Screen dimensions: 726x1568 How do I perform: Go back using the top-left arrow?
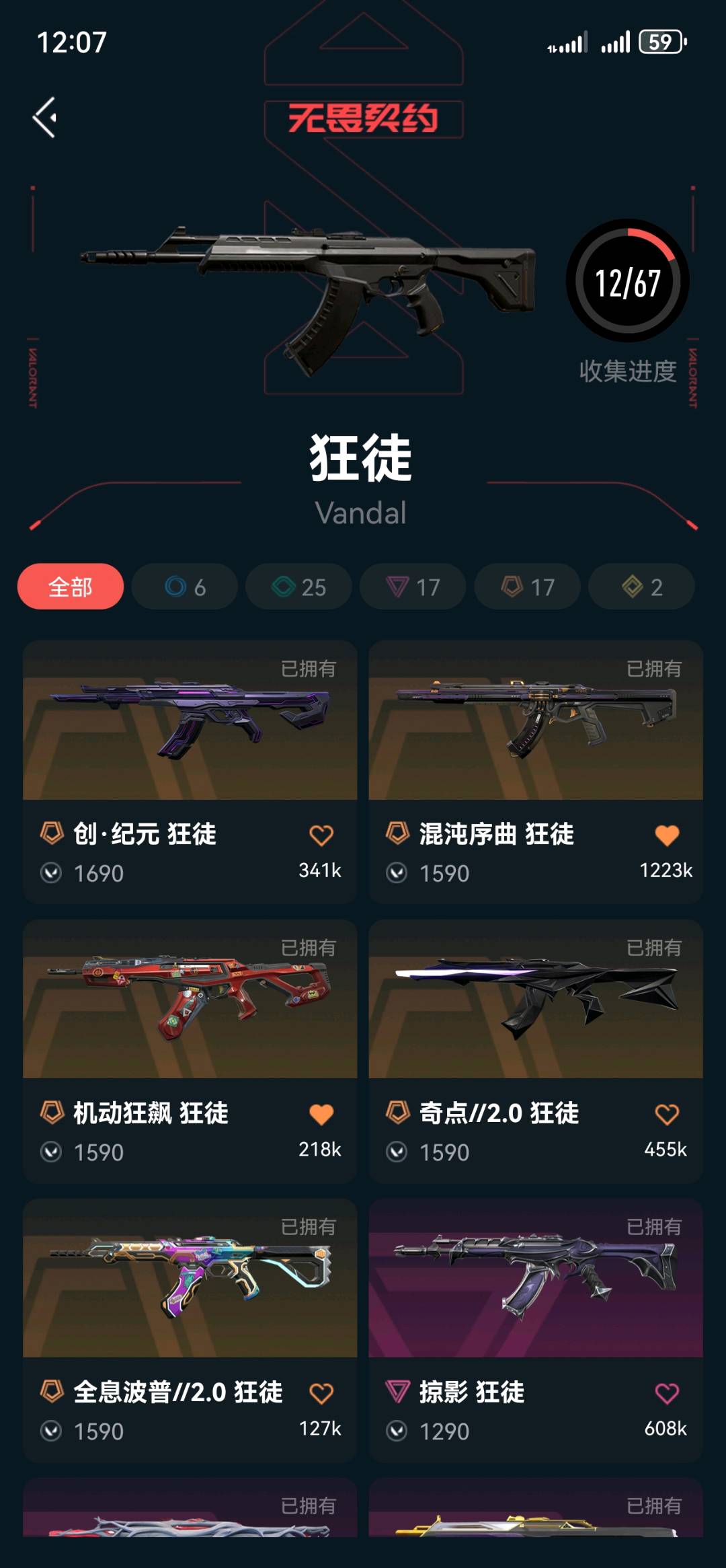[x=45, y=118]
